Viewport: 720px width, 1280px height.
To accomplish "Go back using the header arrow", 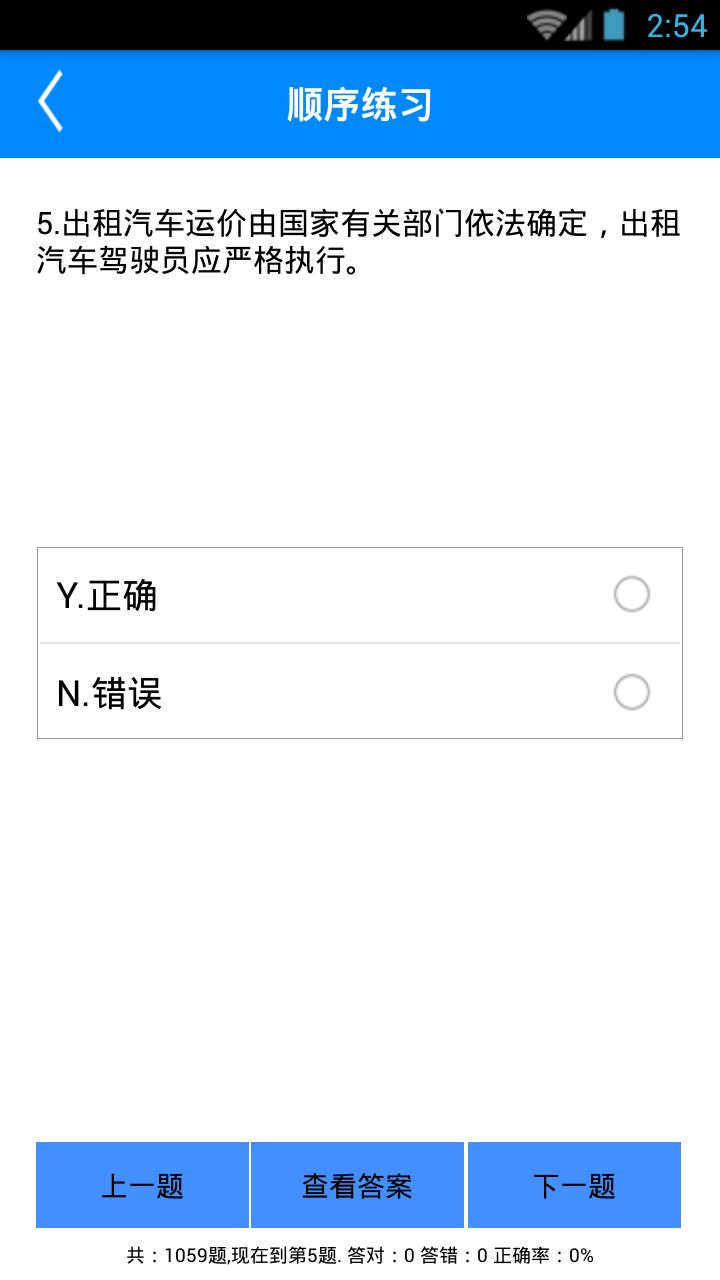I will pos(51,102).
